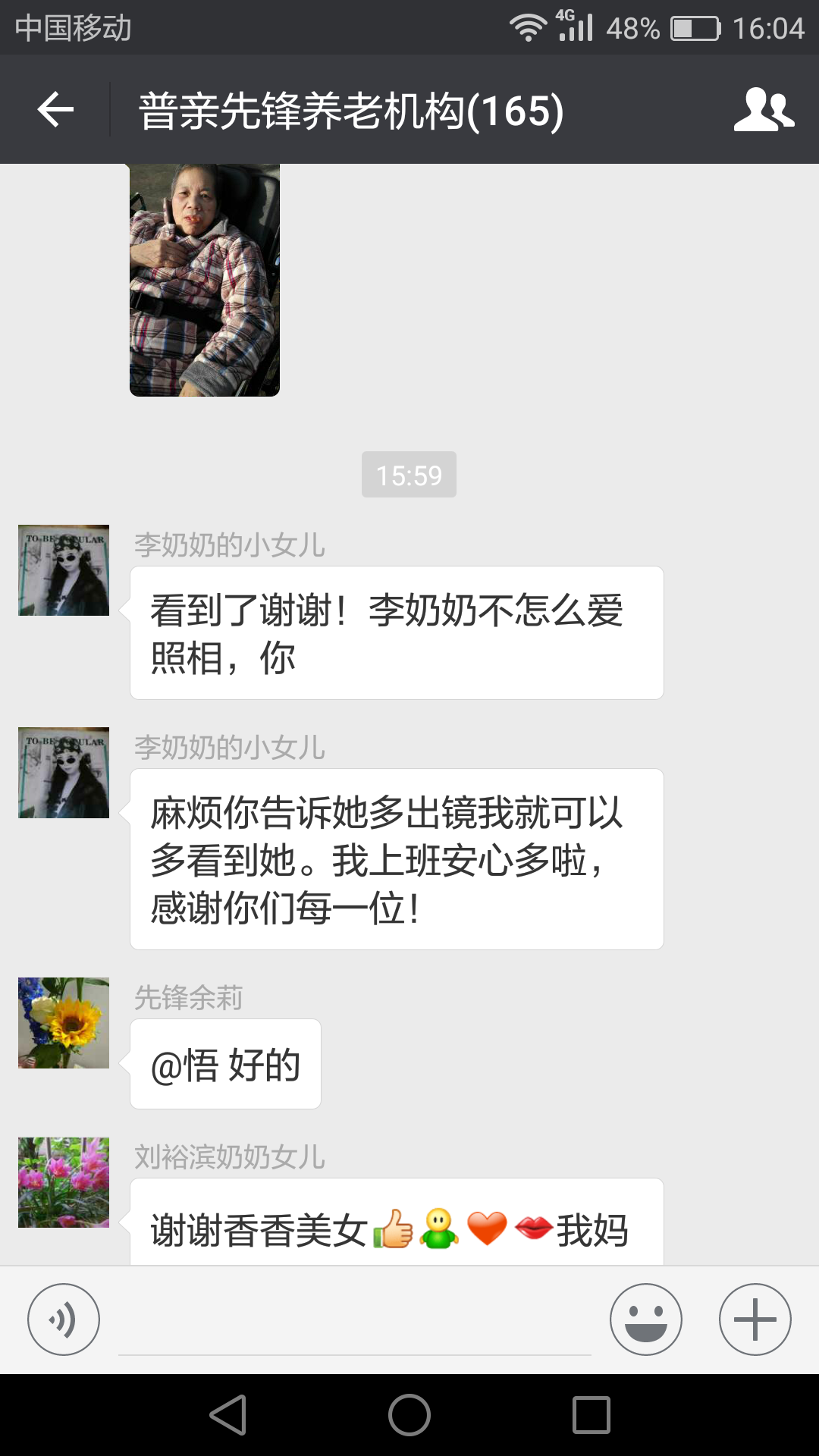Go back from the group chat

click(x=55, y=110)
